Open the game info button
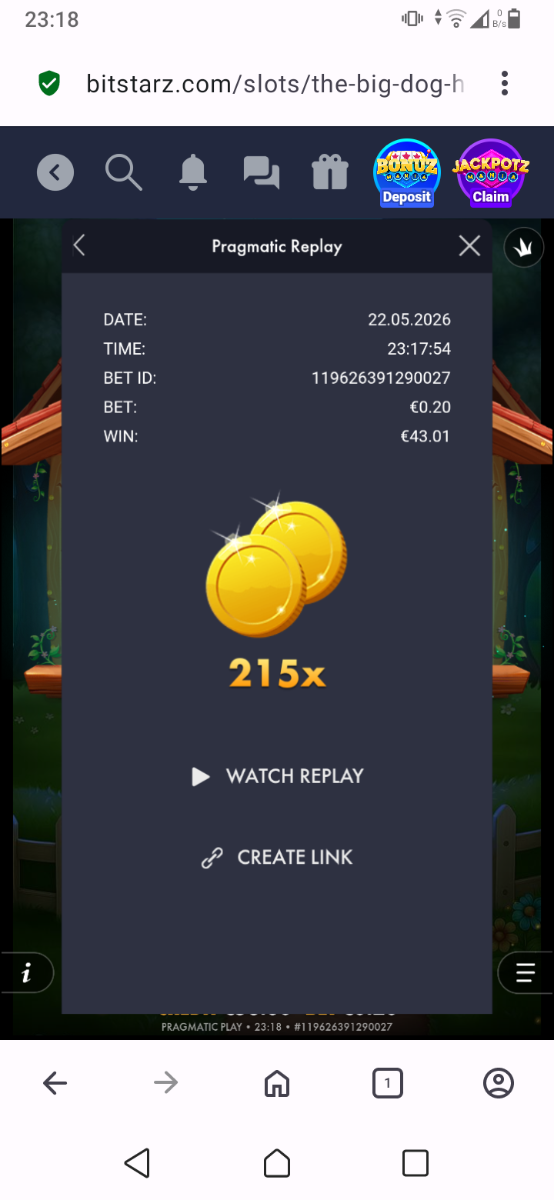This screenshot has height=1200, width=554. (26, 972)
